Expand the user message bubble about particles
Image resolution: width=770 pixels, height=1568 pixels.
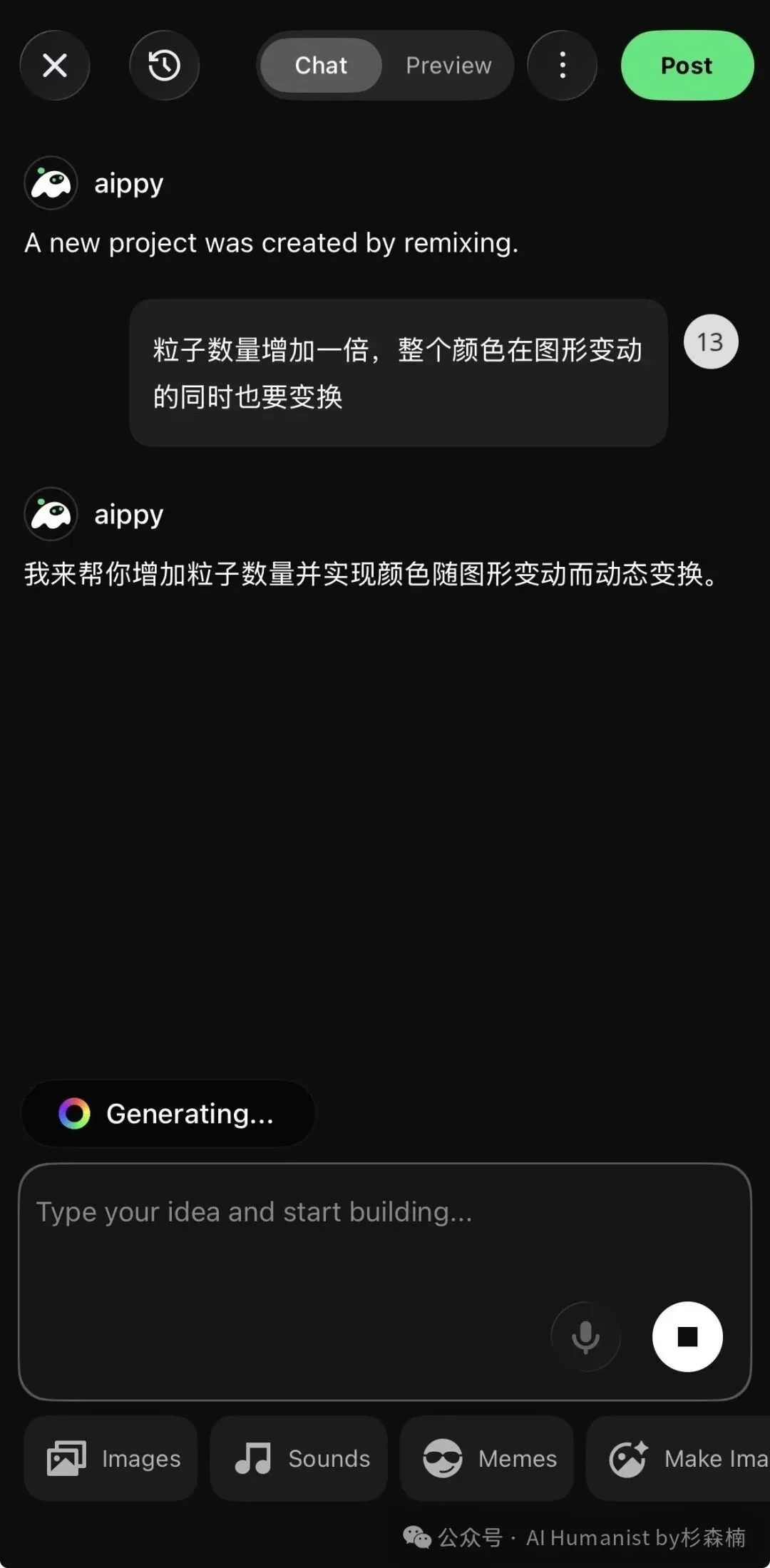tap(397, 371)
